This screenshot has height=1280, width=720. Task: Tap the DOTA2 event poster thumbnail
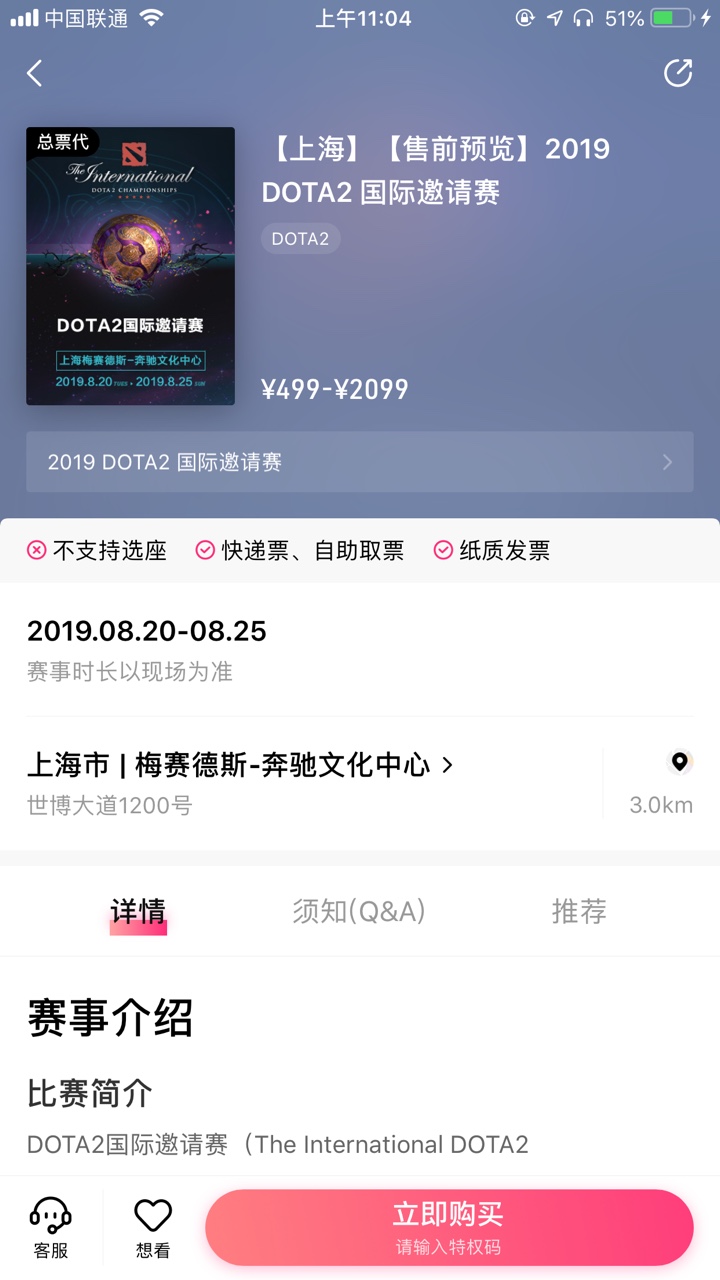pyautogui.click(x=129, y=265)
